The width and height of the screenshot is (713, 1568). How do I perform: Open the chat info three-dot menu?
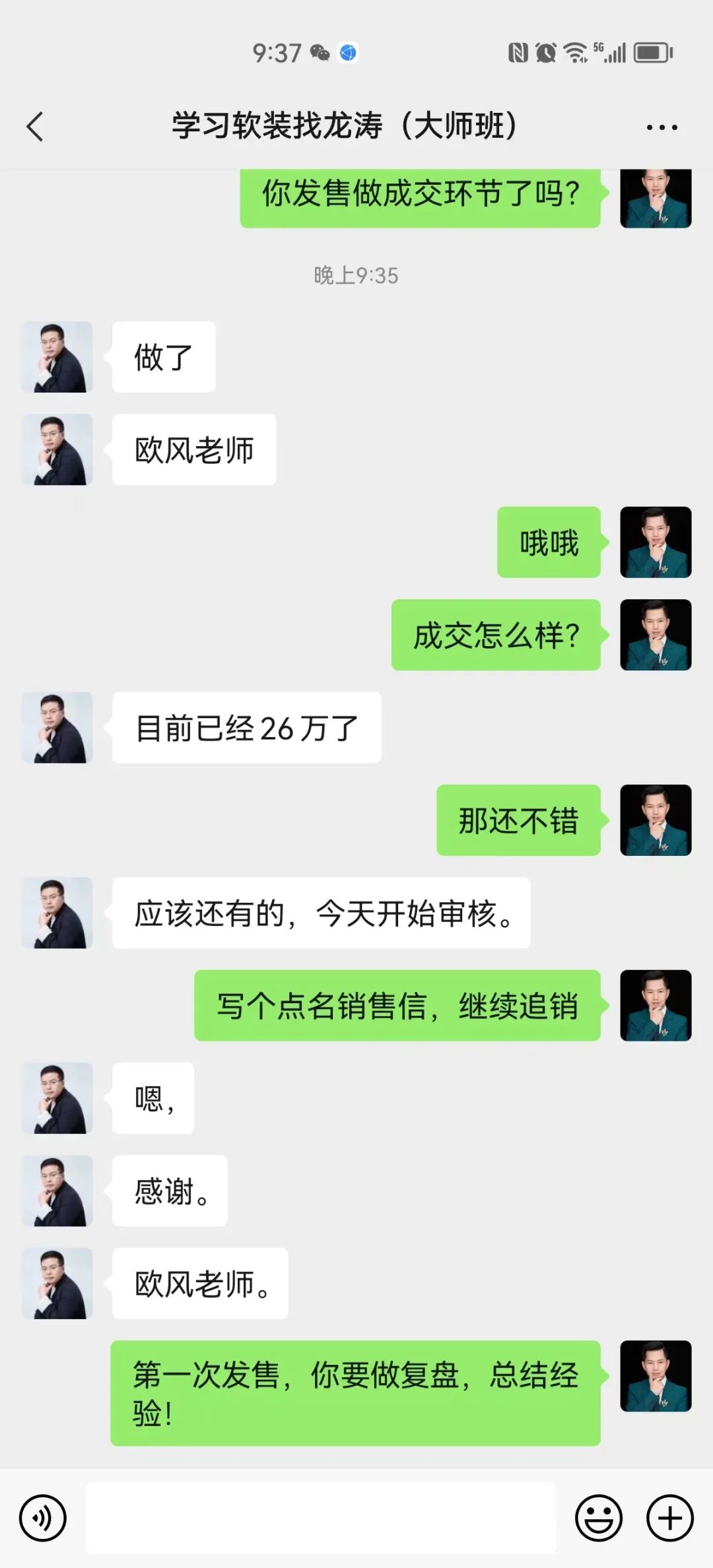(662, 127)
